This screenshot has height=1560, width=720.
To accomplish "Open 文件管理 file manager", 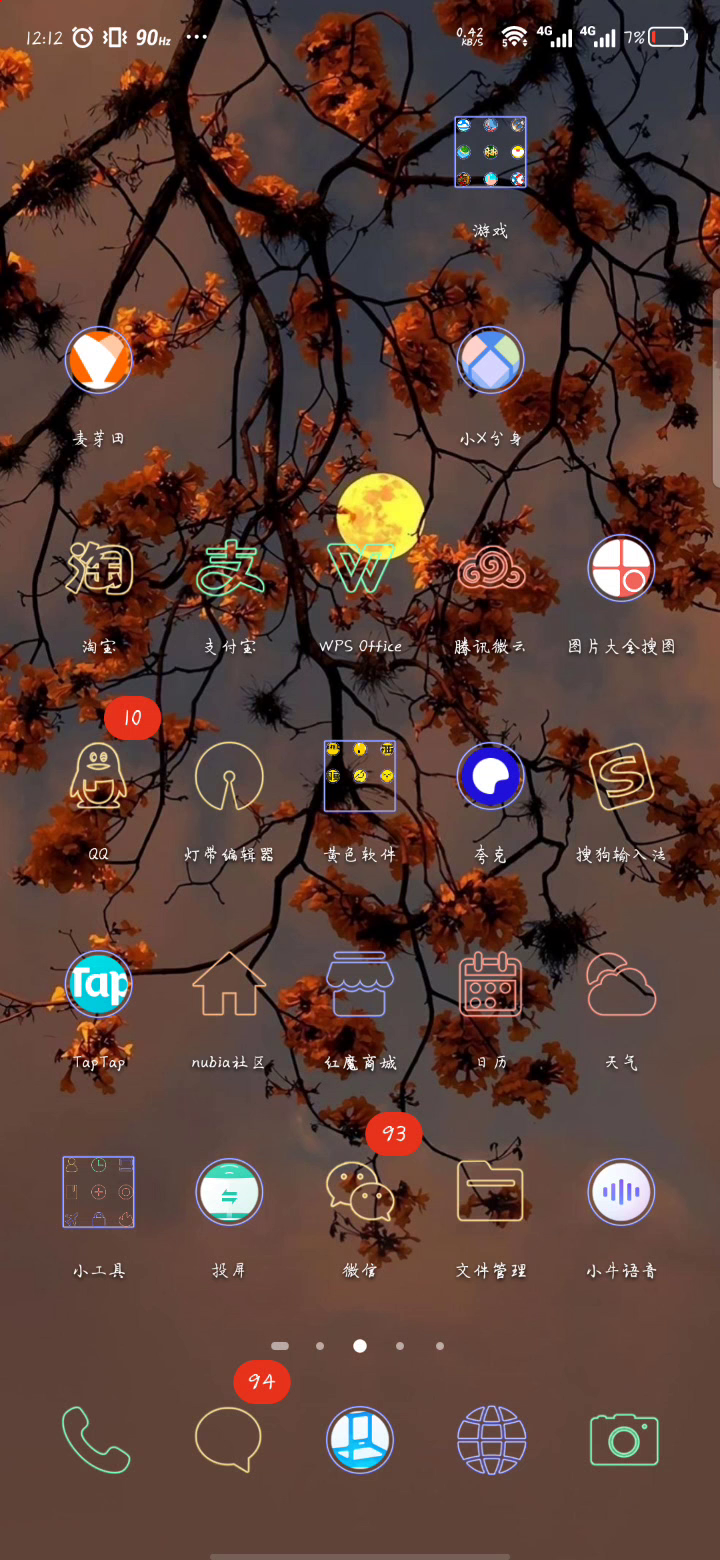I will 490,1192.
